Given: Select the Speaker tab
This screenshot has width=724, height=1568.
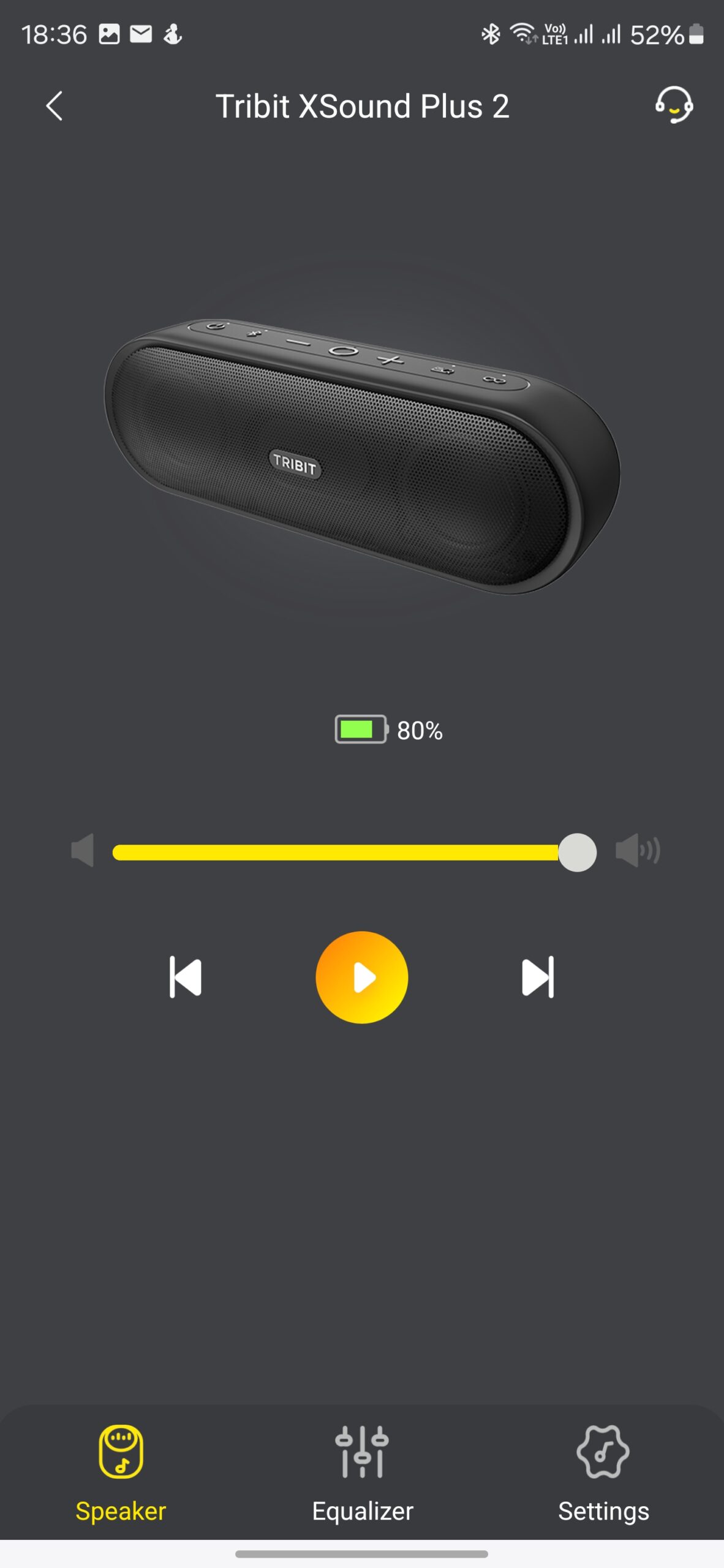Looking at the screenshot, I should click(121, 1474).
